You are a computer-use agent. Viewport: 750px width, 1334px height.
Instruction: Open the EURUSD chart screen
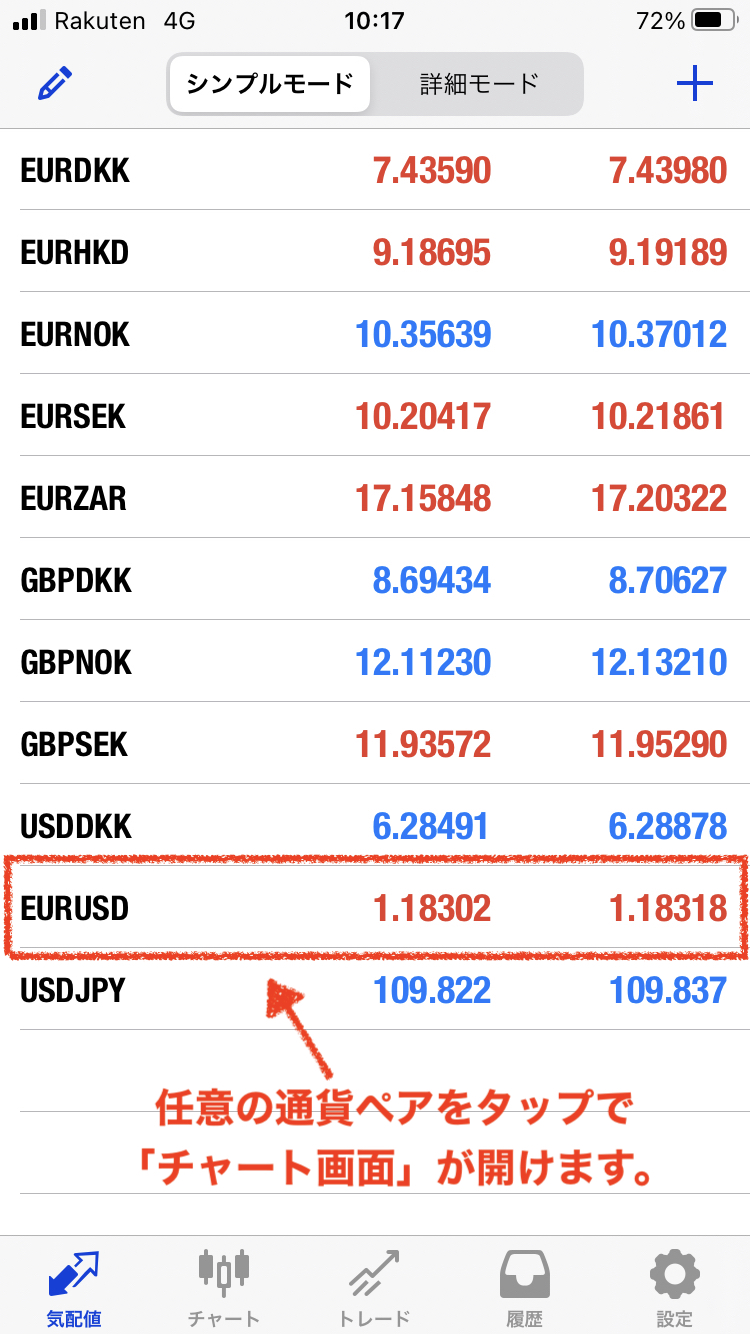pos(375,908)
